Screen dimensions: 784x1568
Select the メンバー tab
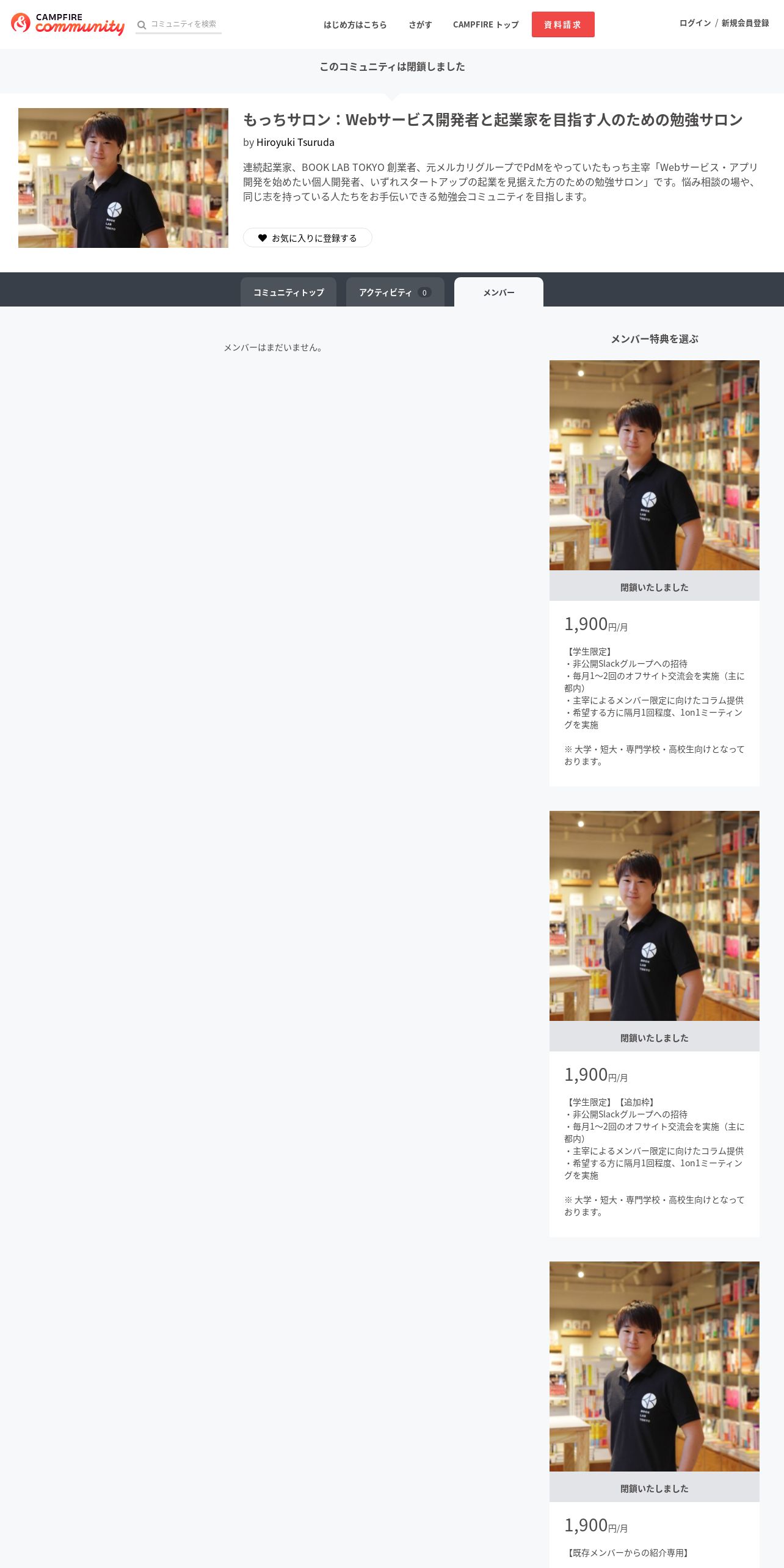(498, 292)
